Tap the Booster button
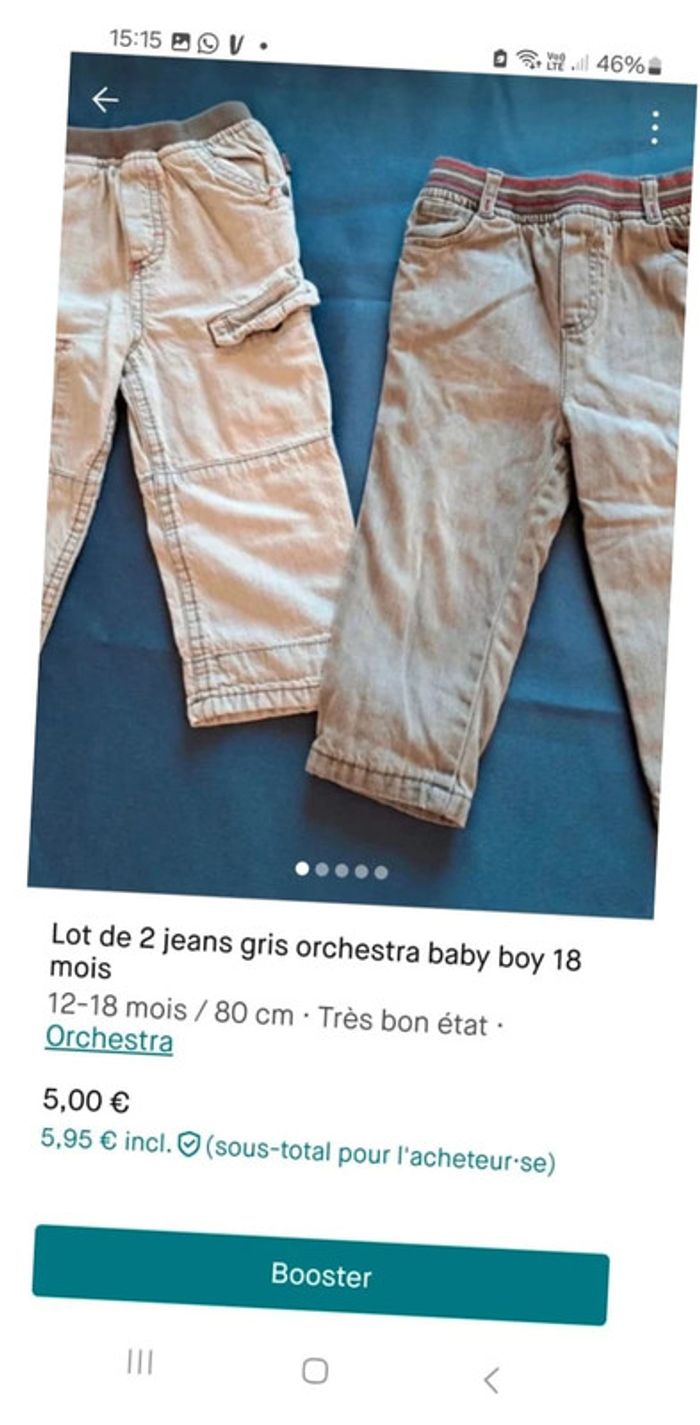Image resolution: width=700 pixels, height=1425 pixels. click(x=321, y=1275)
